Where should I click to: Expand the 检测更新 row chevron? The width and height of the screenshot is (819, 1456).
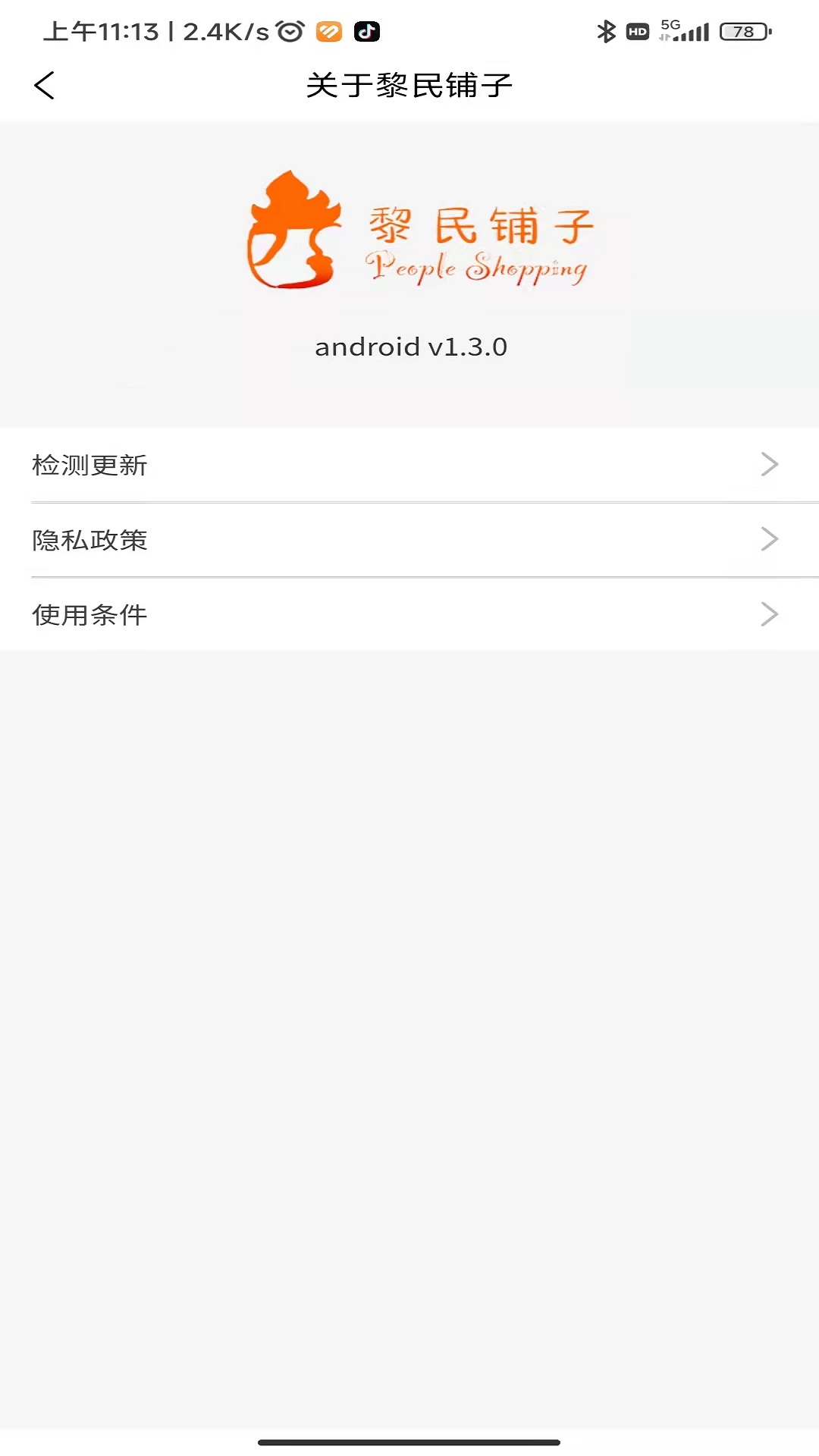769,465
